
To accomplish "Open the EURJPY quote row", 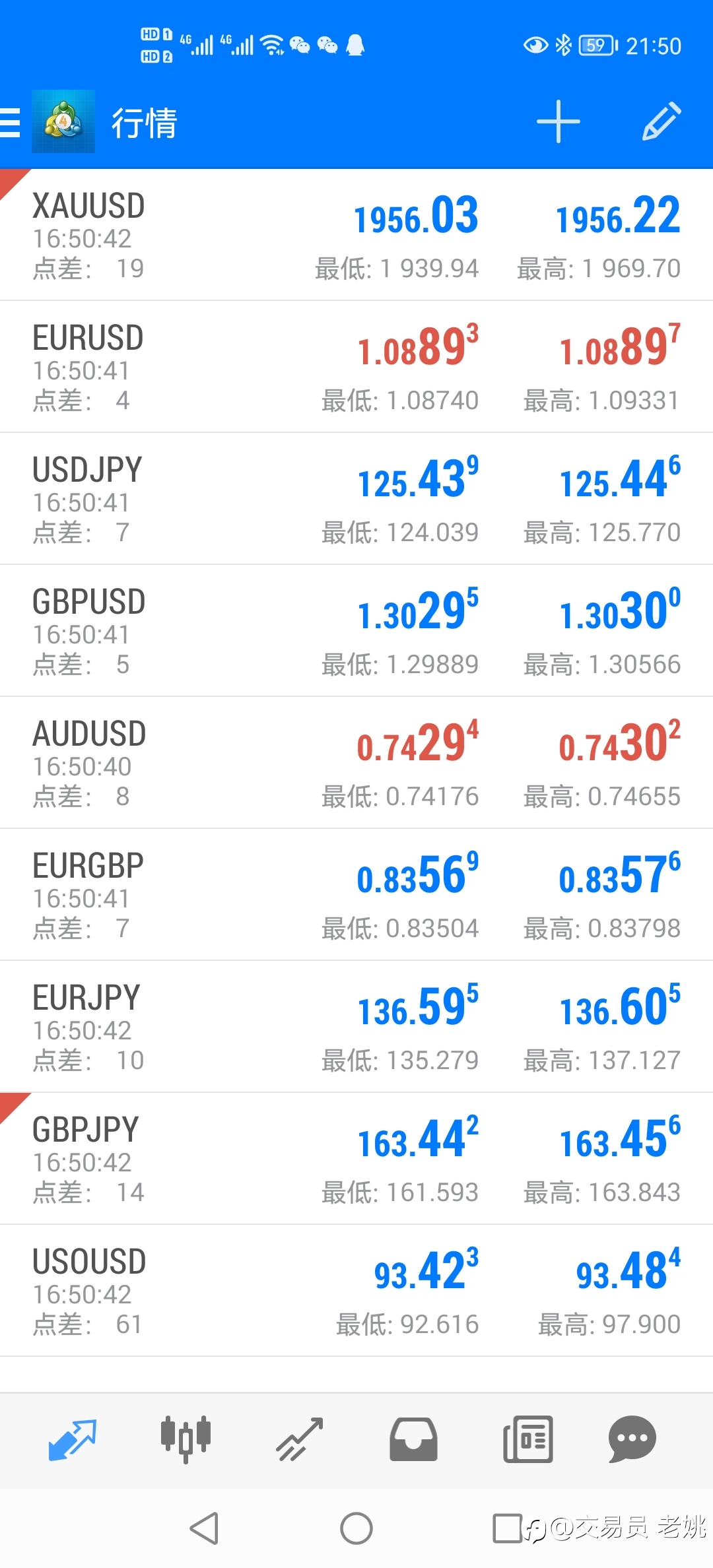I will pos(356,1027).
